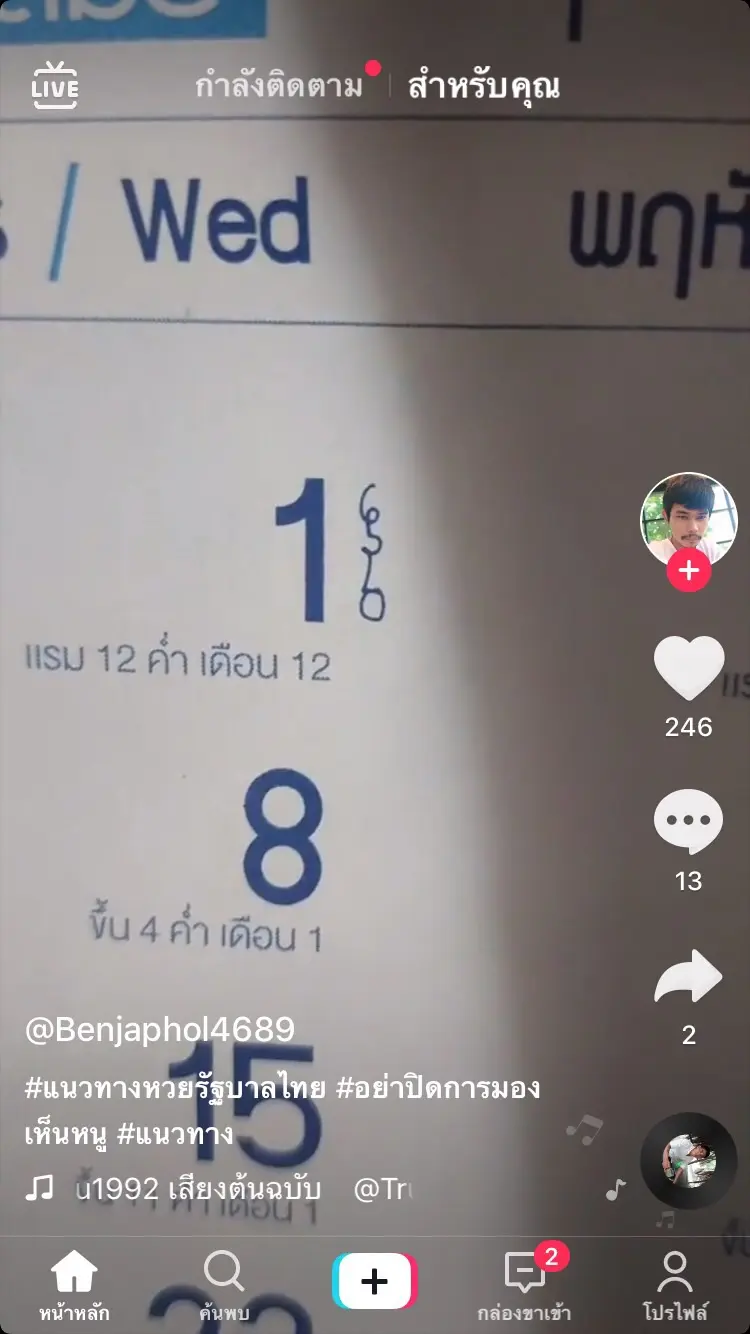Viewport: 750px width, 1334px height.
Task: Create a new video with plus button
Action: 374,1282
